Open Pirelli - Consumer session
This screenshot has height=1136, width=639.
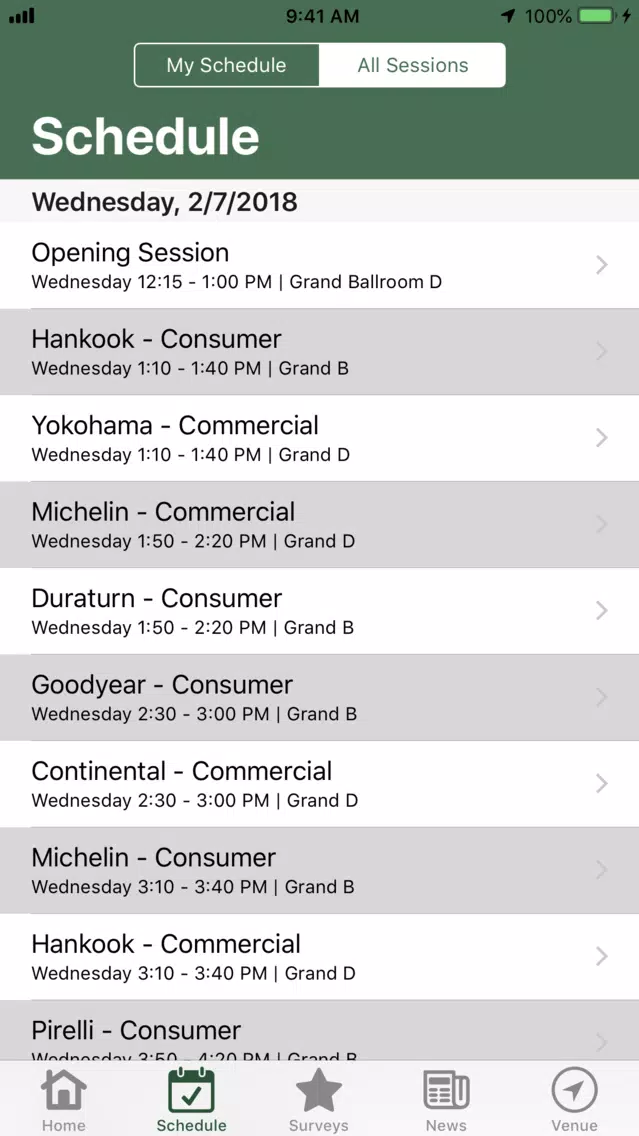(320, 1031)
